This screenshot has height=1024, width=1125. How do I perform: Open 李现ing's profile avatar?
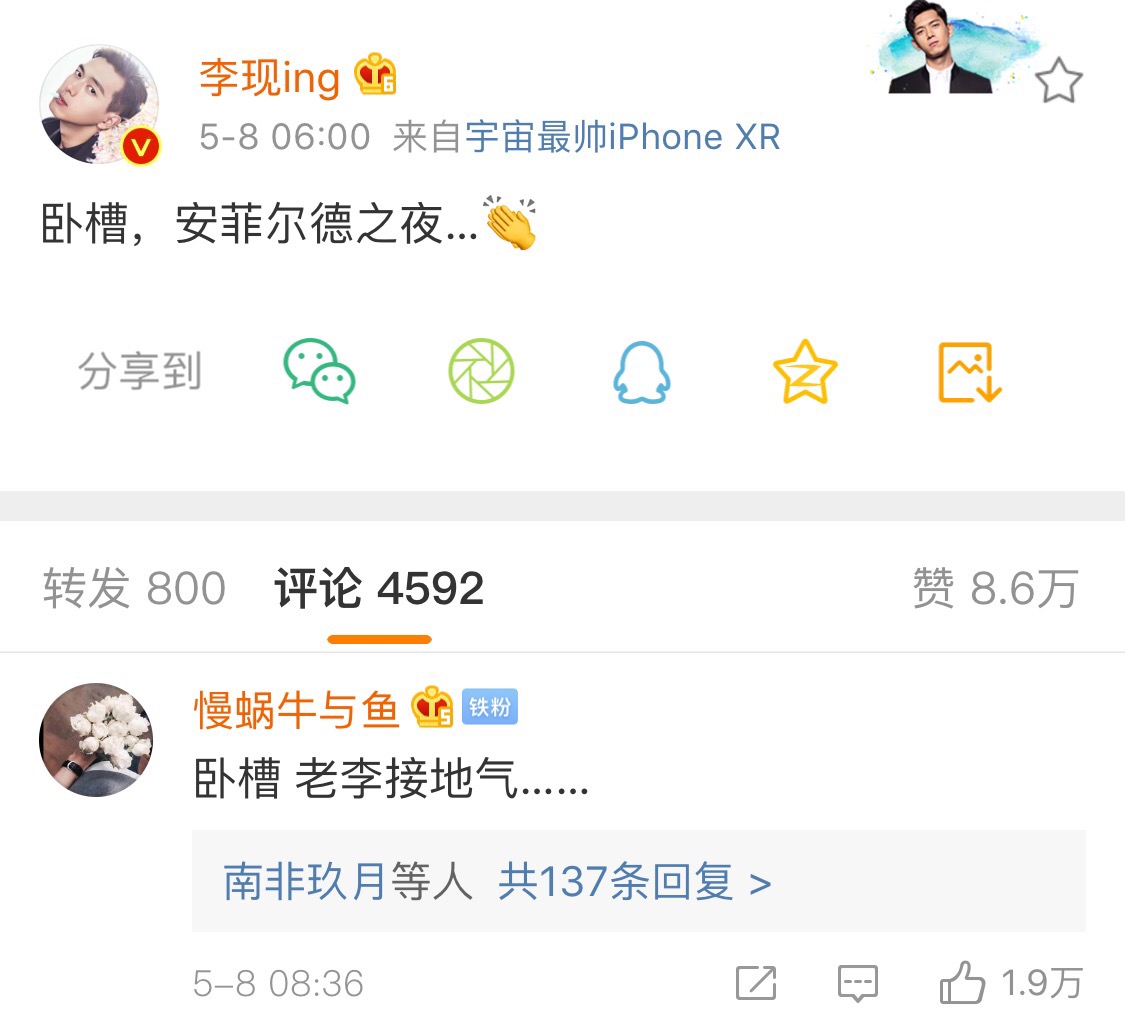pos(98,105)
